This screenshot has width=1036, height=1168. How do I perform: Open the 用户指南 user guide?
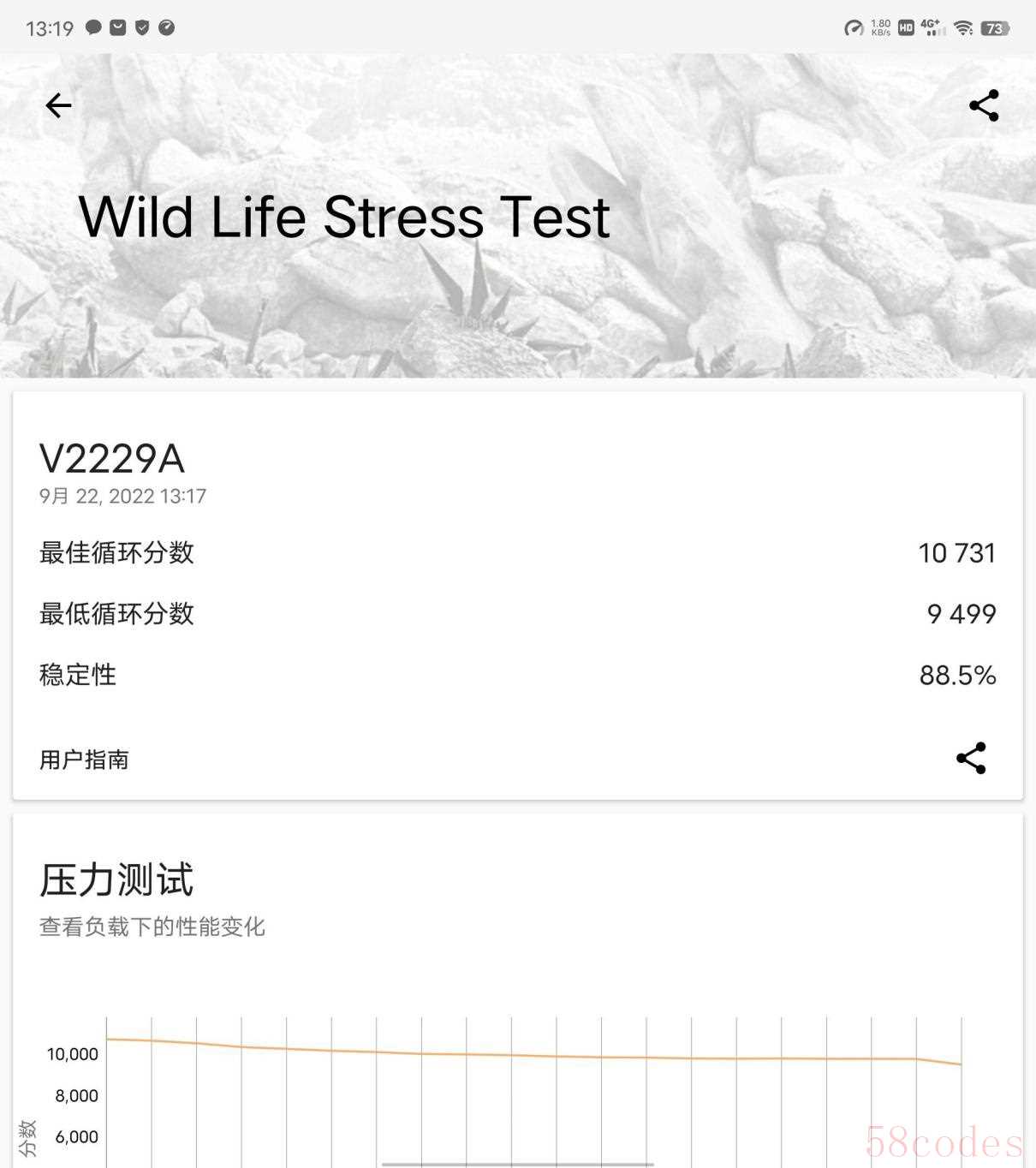(x=84, y=760)
